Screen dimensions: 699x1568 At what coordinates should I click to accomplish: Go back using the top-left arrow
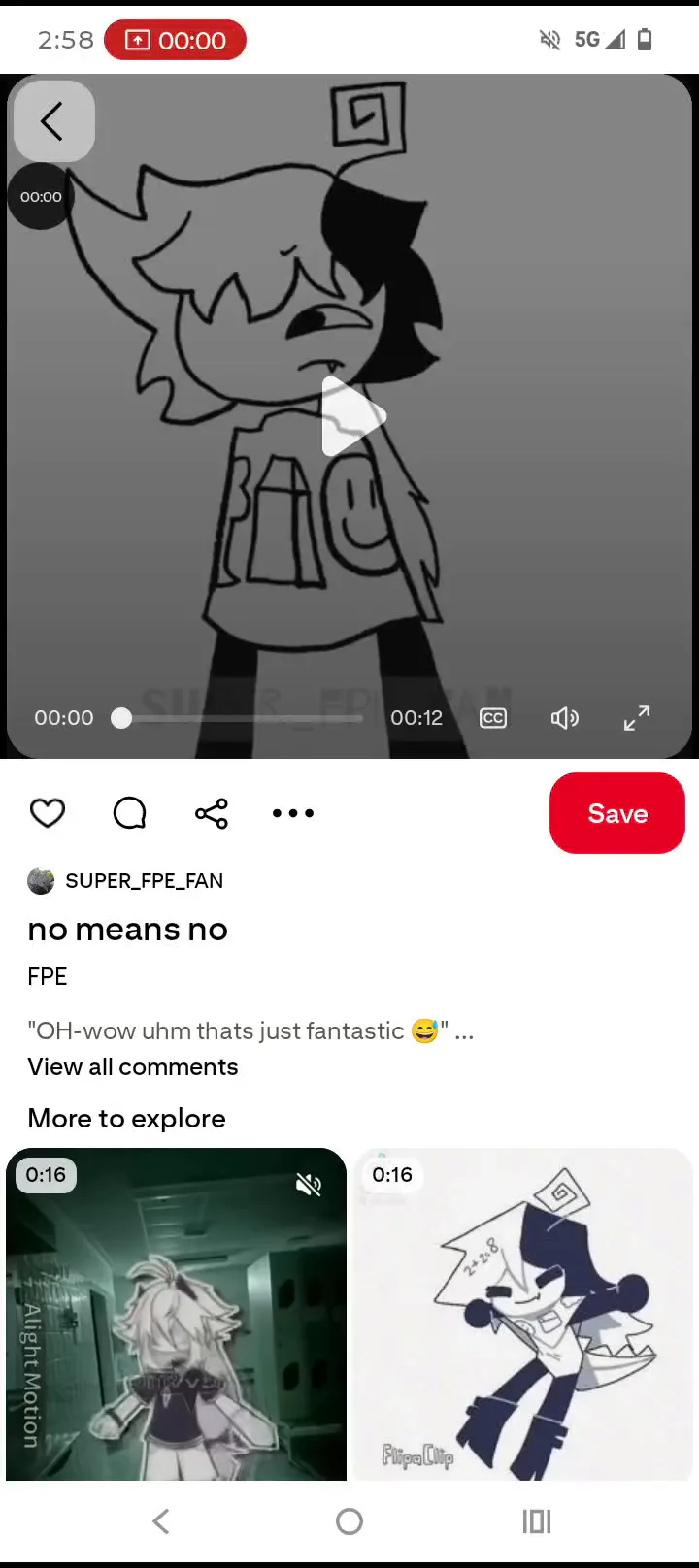[53, 121]
